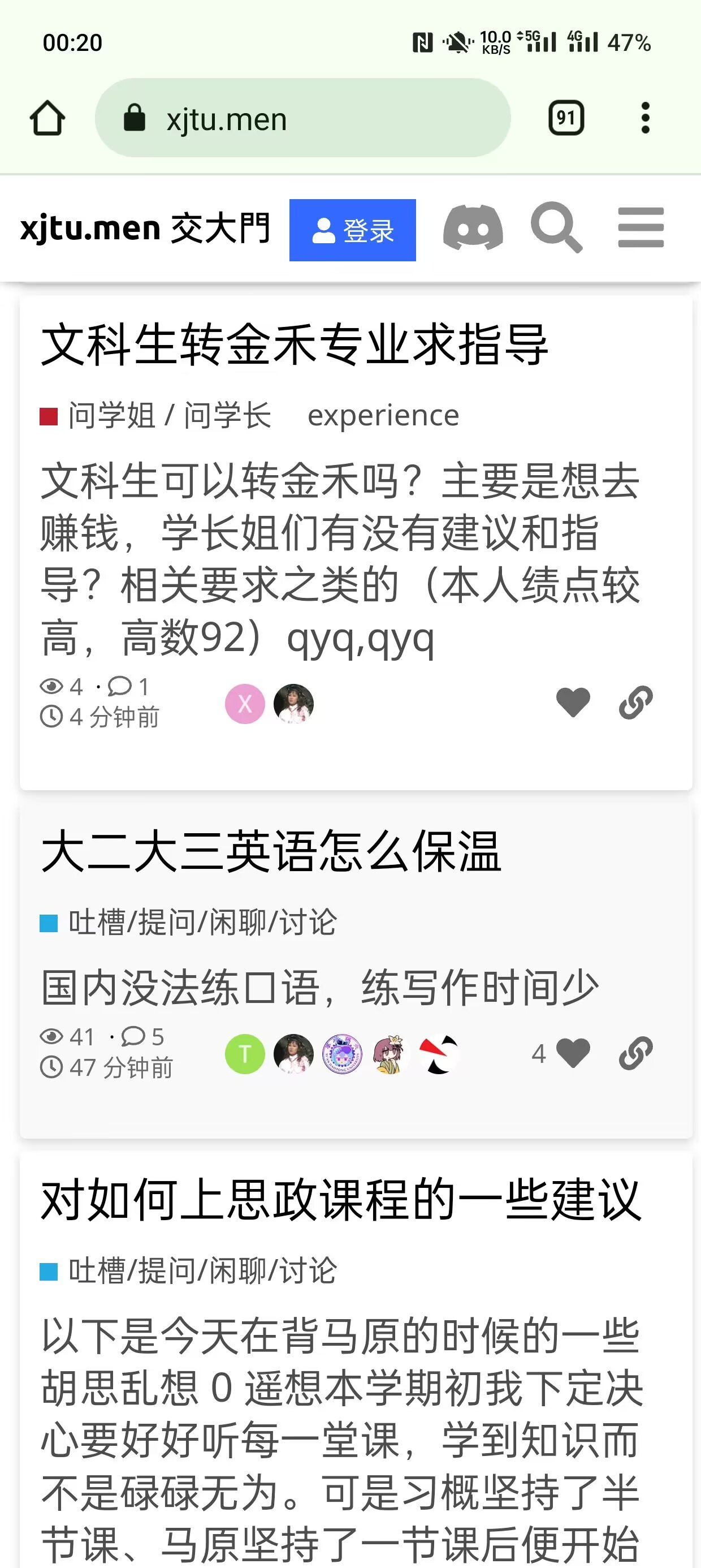Like the post 文科生转金禾专业求指导
This screenshot has width=701, height=1568.
(573, 703)
